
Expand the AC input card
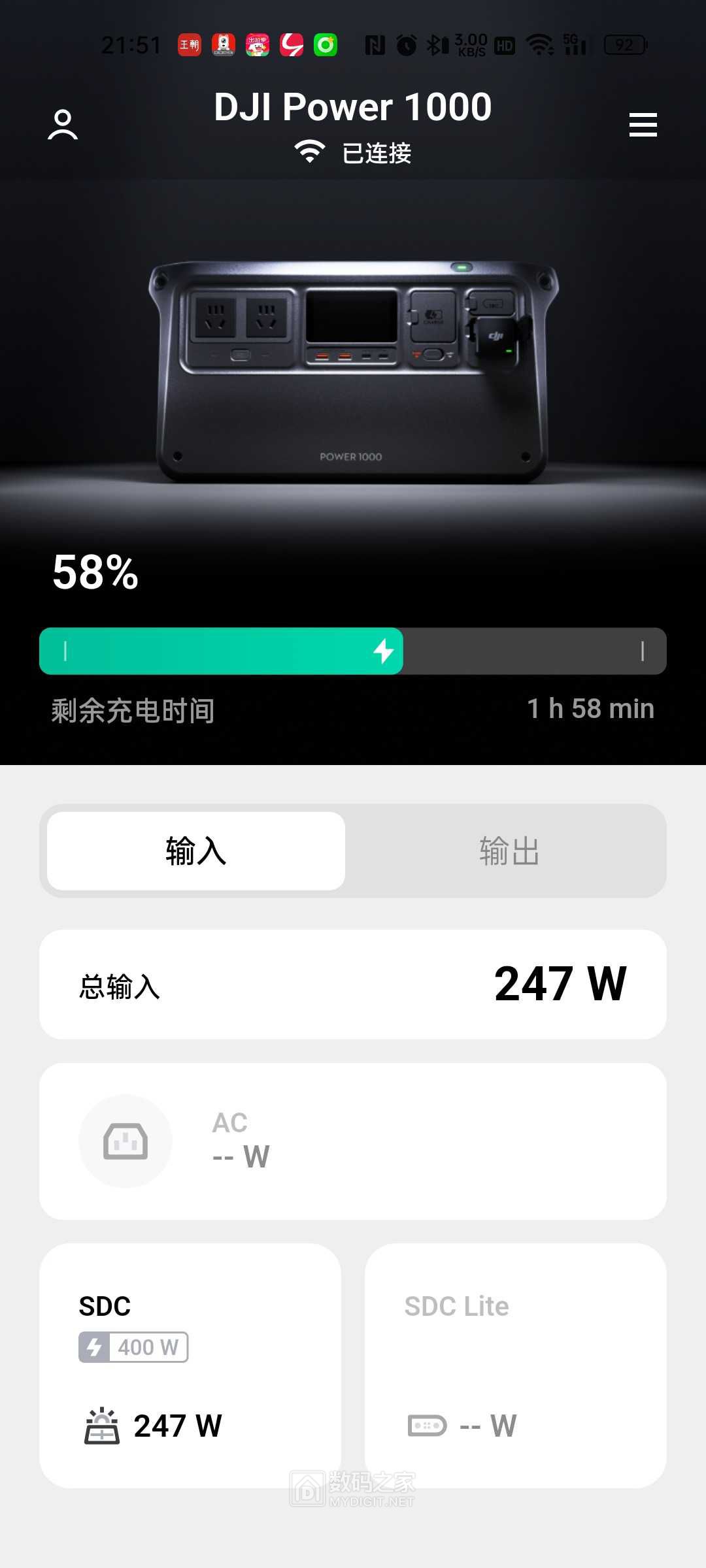[x=353, y=1140]
